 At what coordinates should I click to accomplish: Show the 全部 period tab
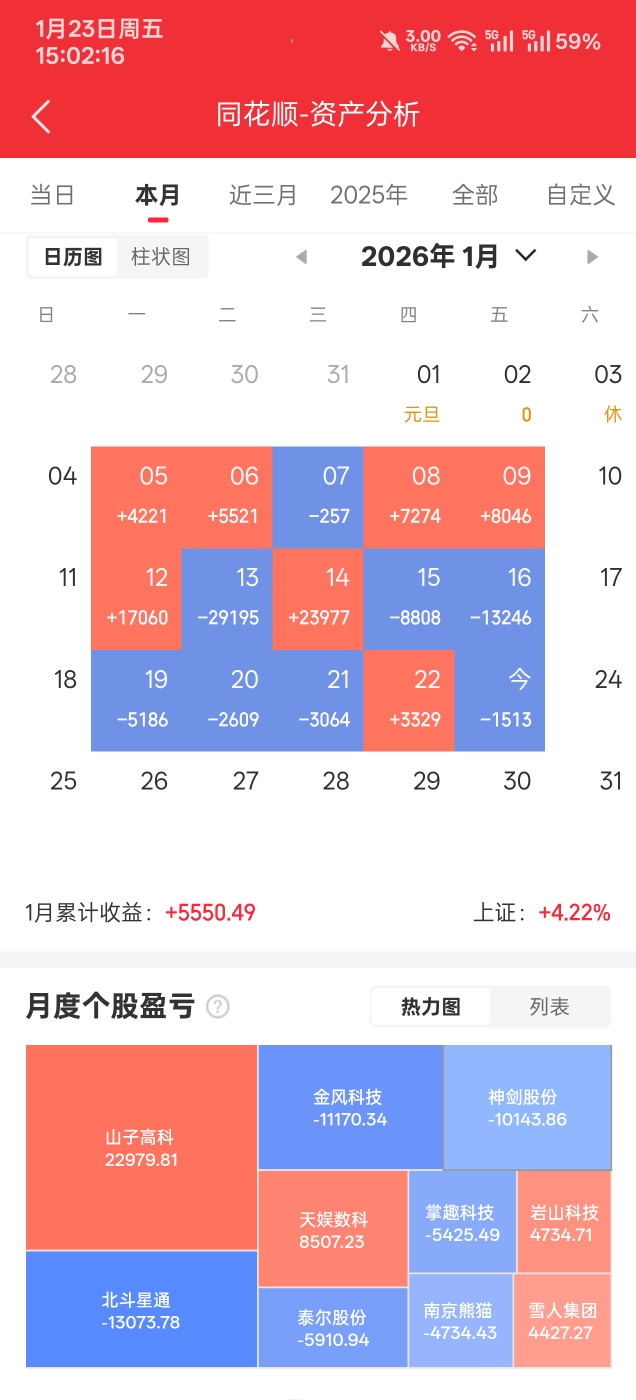(x=475, y=195)
